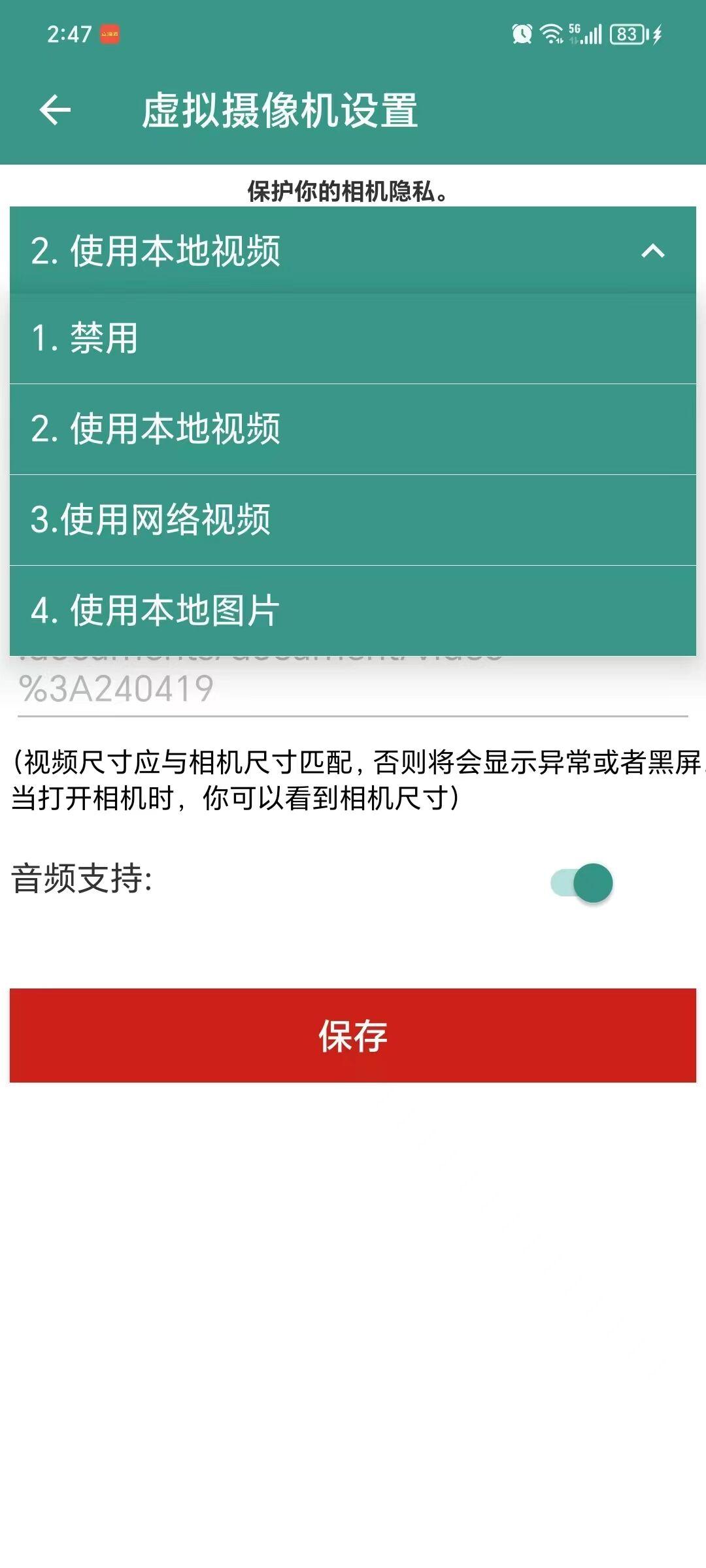Tap the alarm clock status icon
The height and width of the screenshot is (1568, 706).
tap(522, 34)
